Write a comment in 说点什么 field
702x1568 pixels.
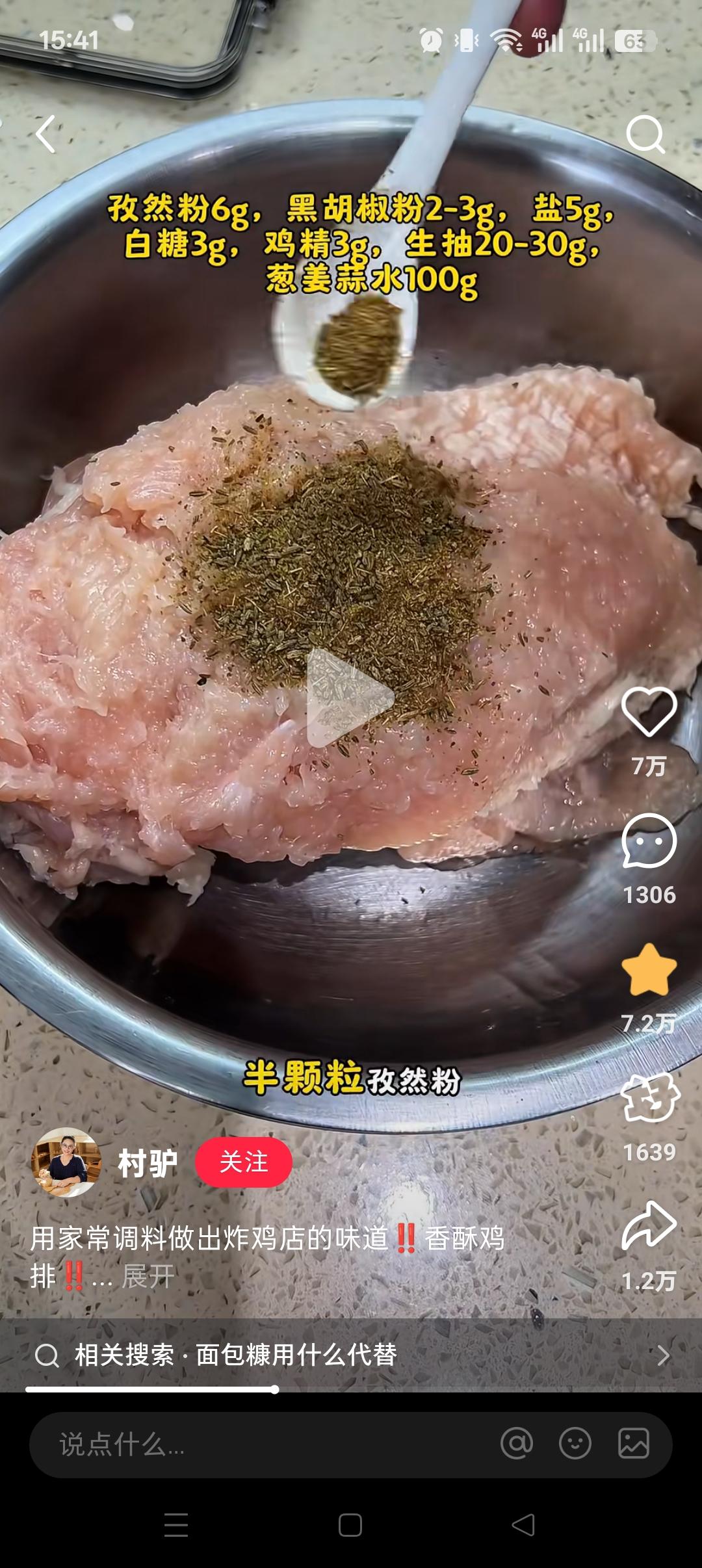click(260, 1444)
